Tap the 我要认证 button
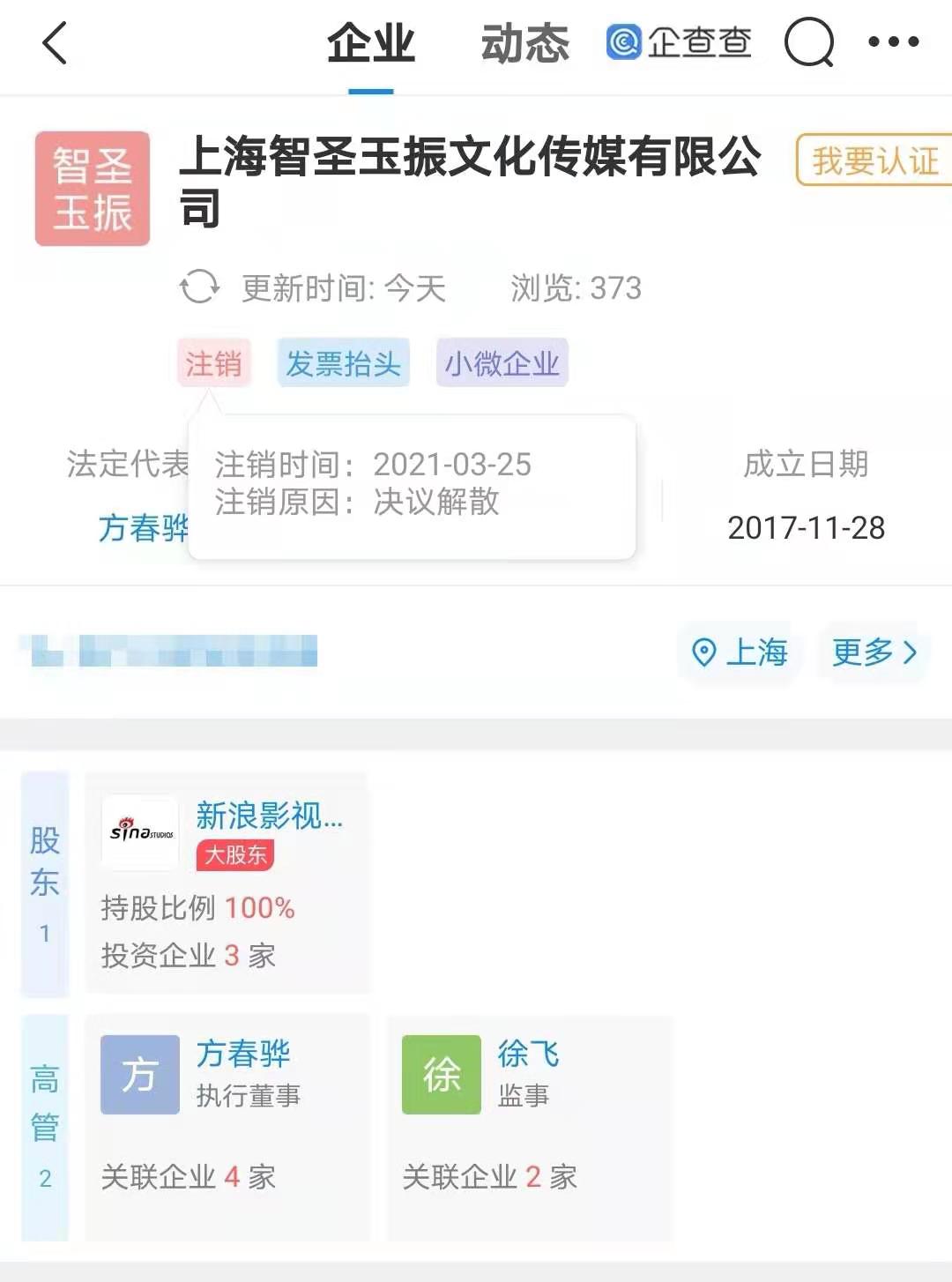Image resolution: width=952 pixels, height=1282 pixels. (x=874, y=160)
